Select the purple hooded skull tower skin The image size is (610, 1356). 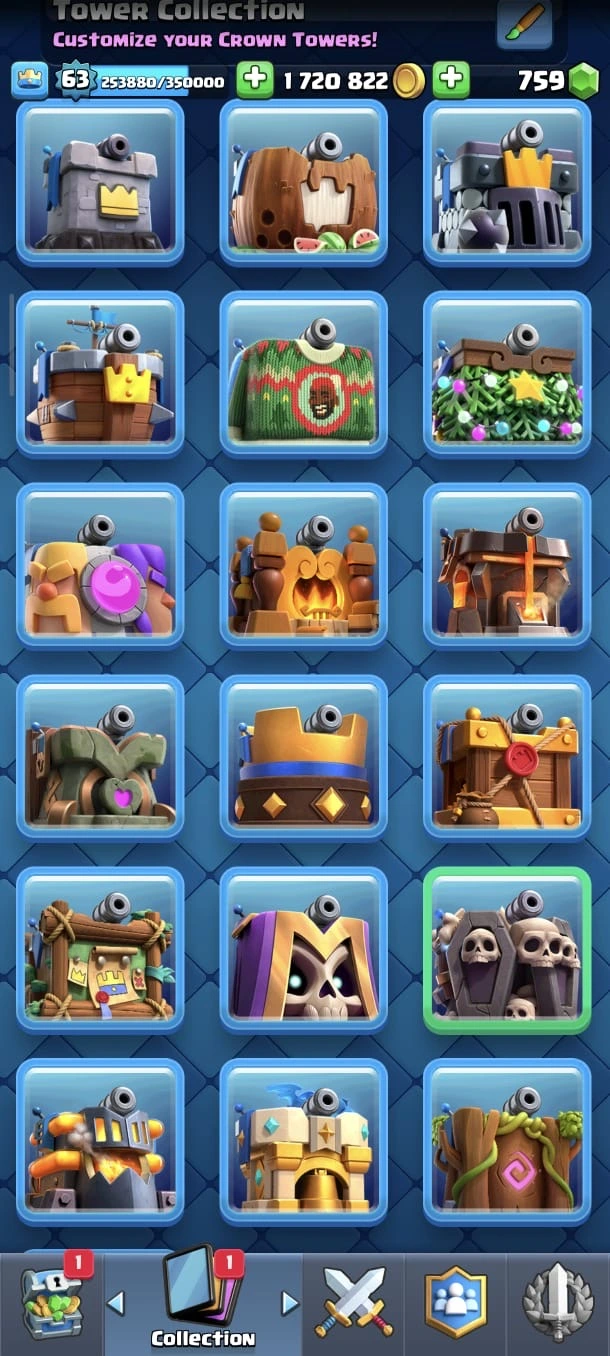click(x=303, y=950)
